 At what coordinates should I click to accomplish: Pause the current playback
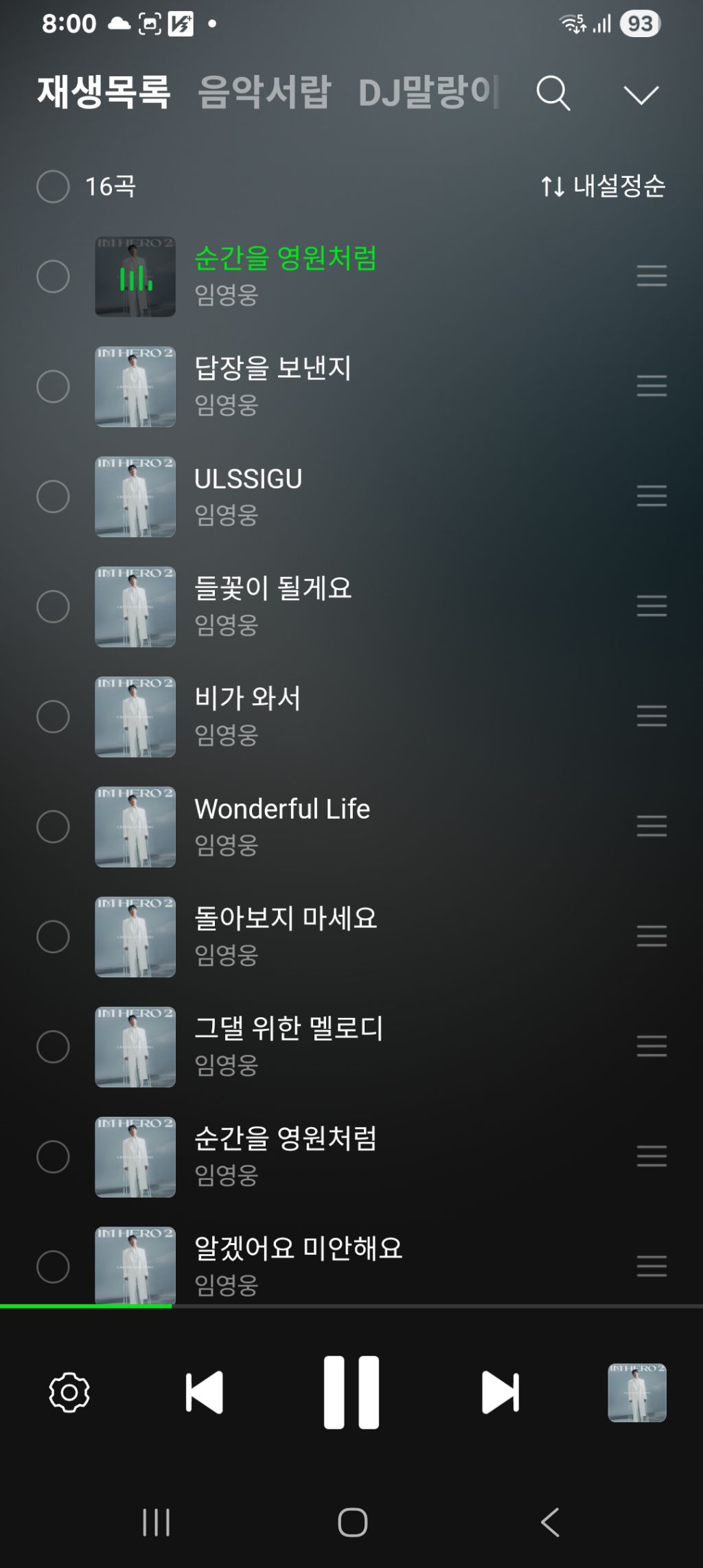[x=351, y=1392]
